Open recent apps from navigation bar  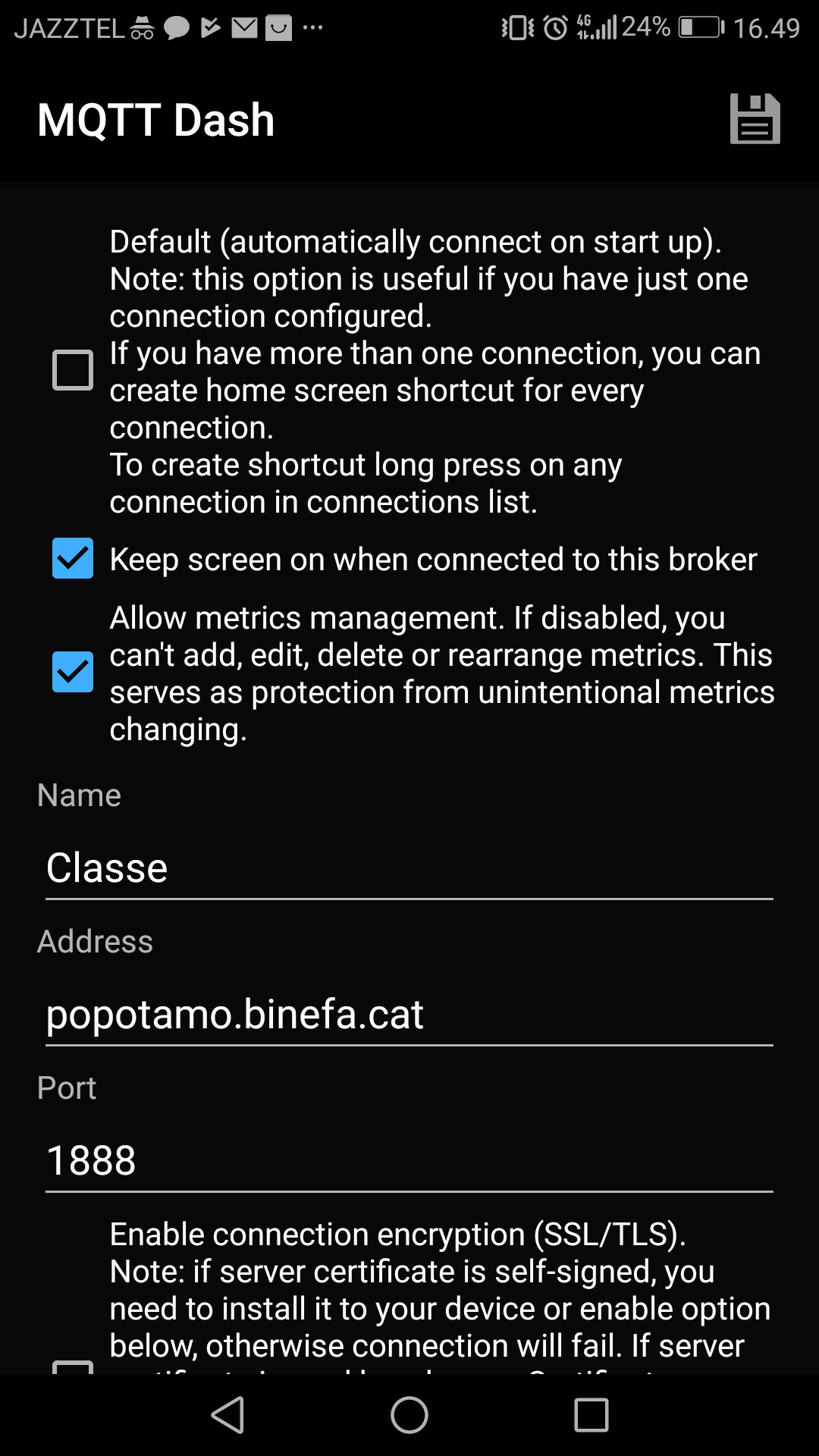pos(591,1415)
